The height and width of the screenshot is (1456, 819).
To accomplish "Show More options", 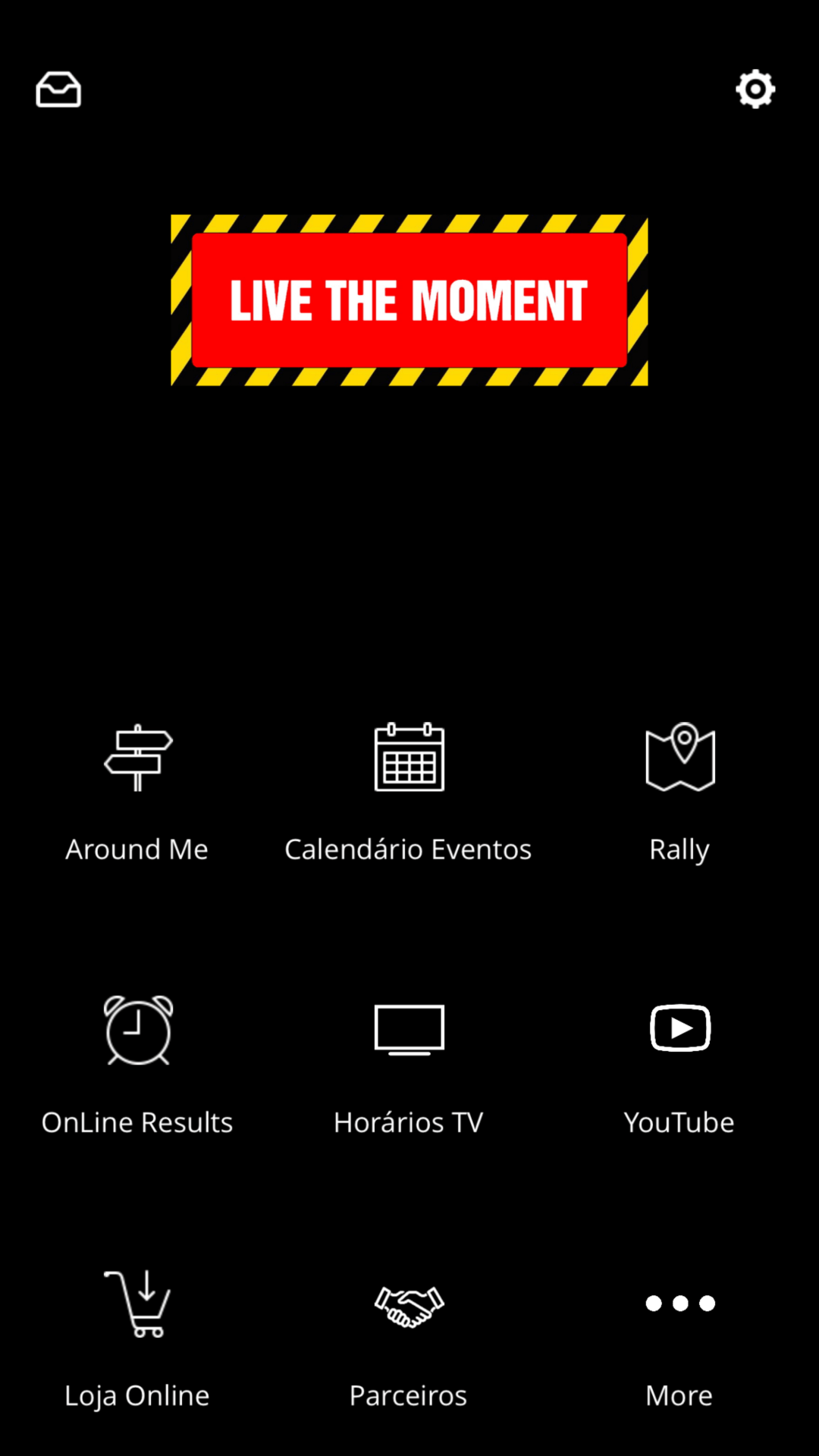I will click(679, 1338).
